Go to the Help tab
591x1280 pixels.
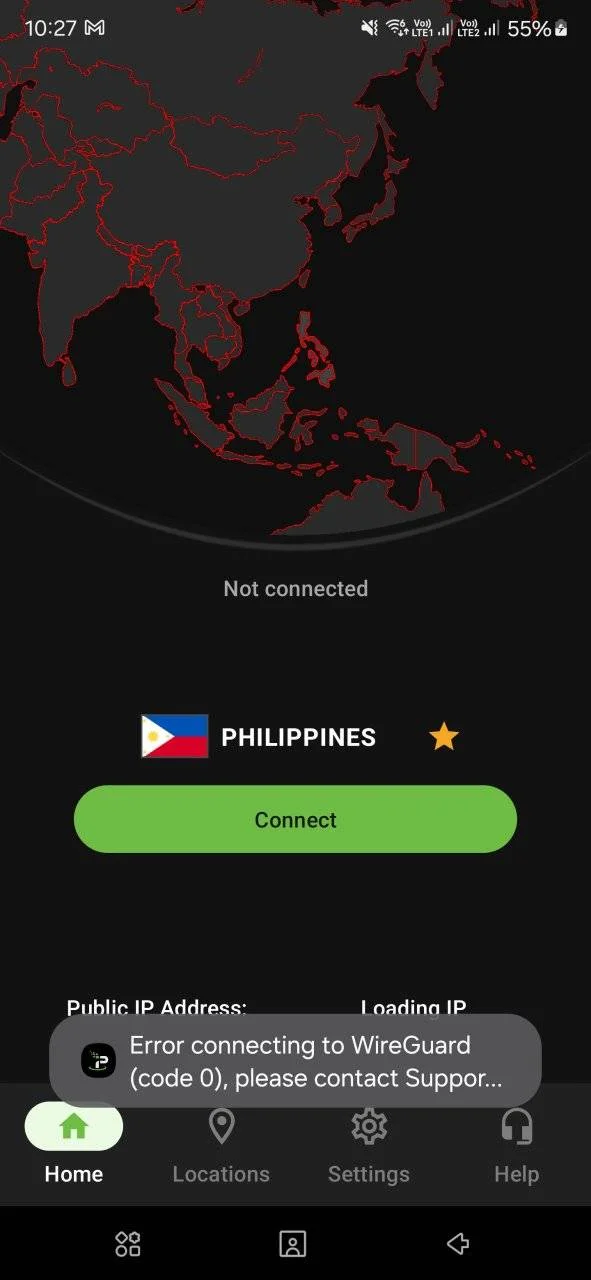(517, 1145)
